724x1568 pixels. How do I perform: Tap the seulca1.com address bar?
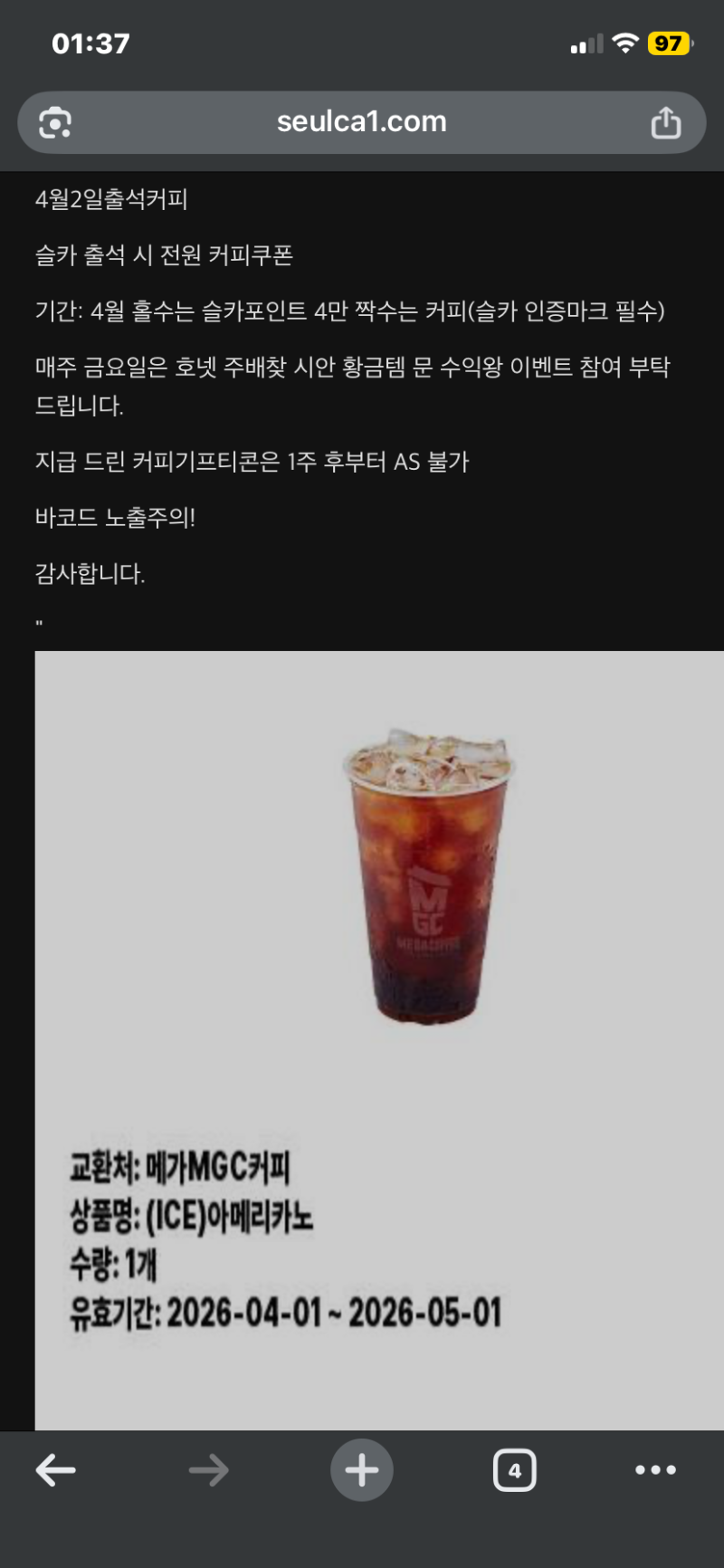coord(362,122)
